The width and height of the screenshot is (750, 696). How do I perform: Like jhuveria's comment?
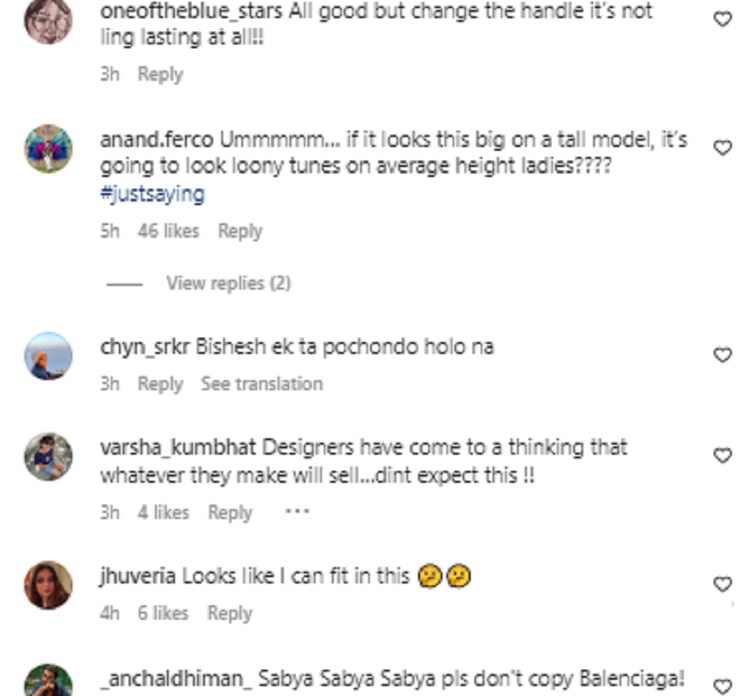[723, 584]
